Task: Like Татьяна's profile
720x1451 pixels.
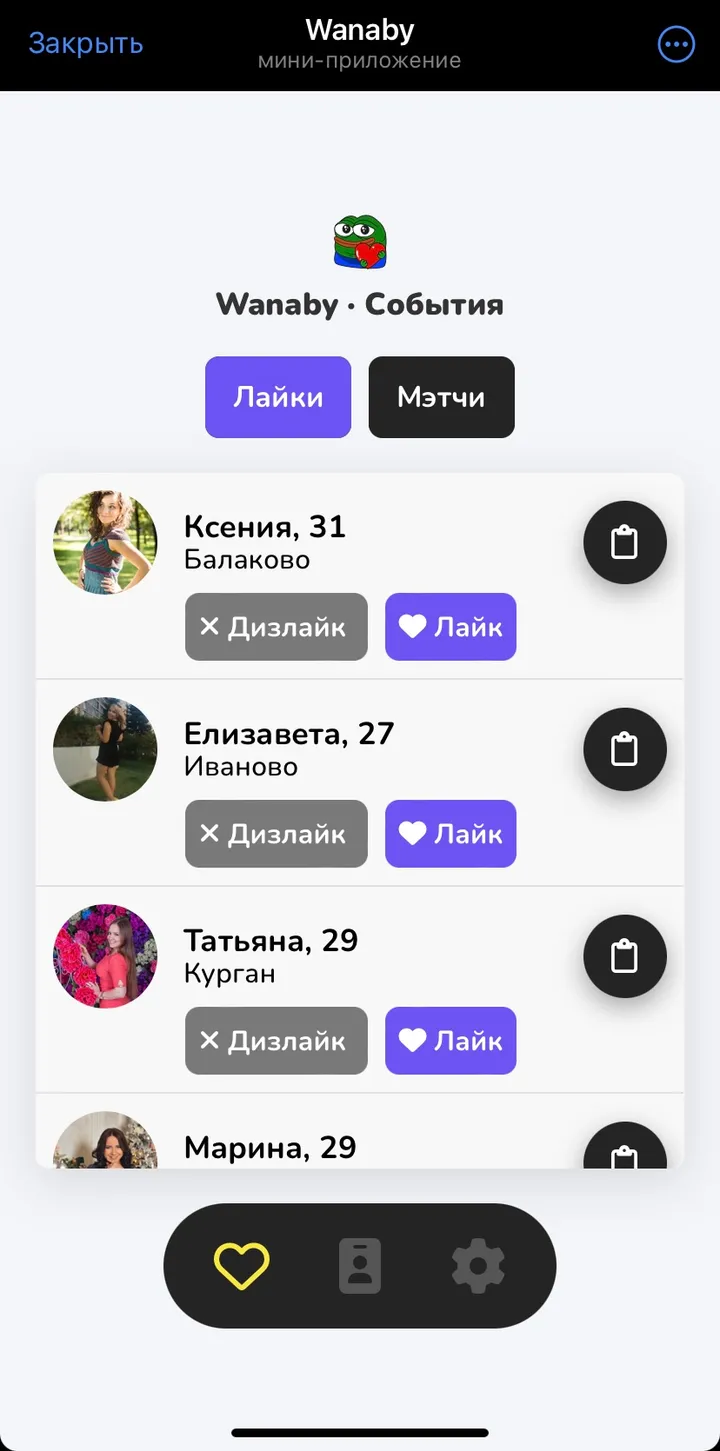Action: pos(450,1041)
